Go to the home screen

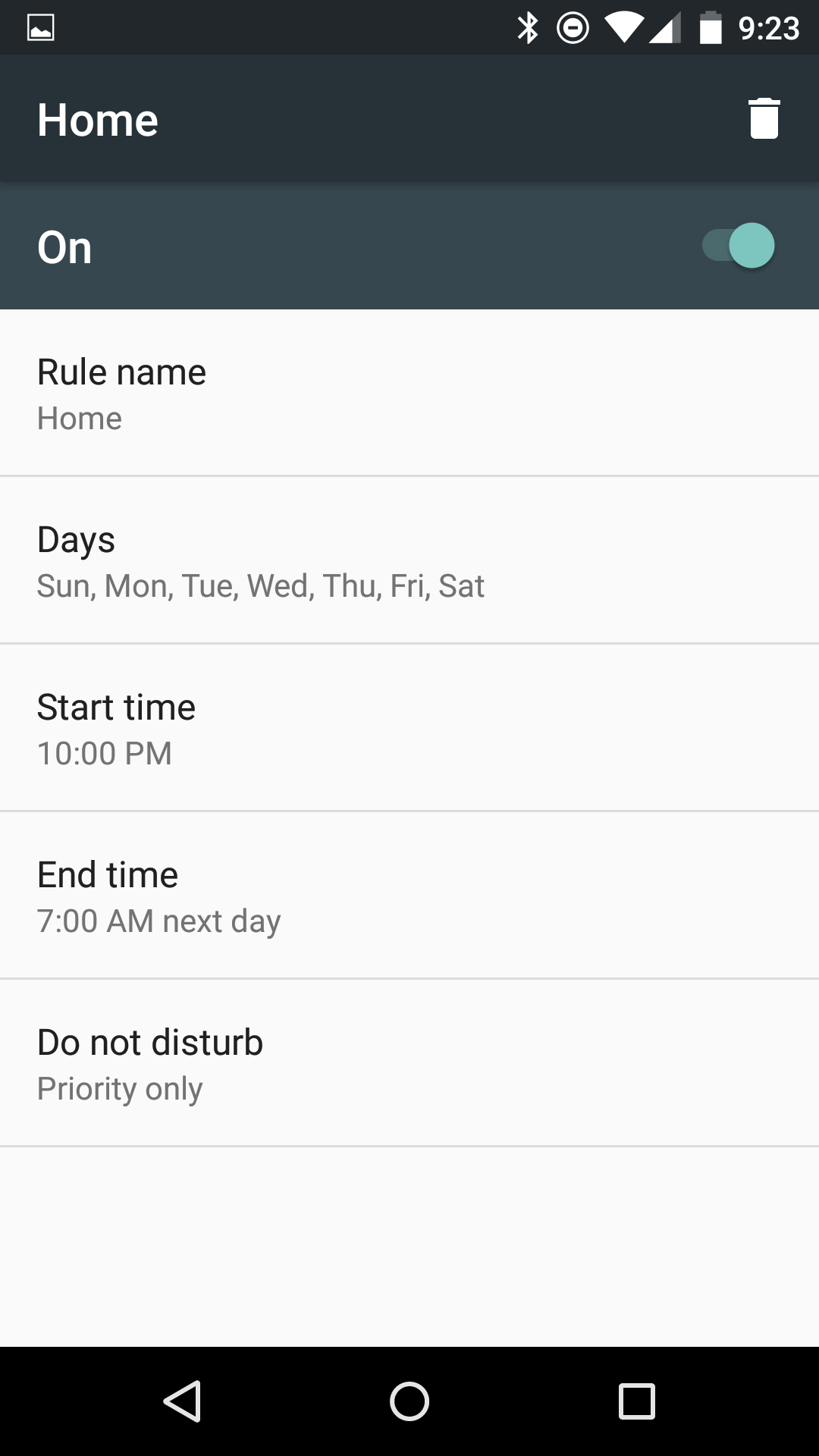(409, 1401)
